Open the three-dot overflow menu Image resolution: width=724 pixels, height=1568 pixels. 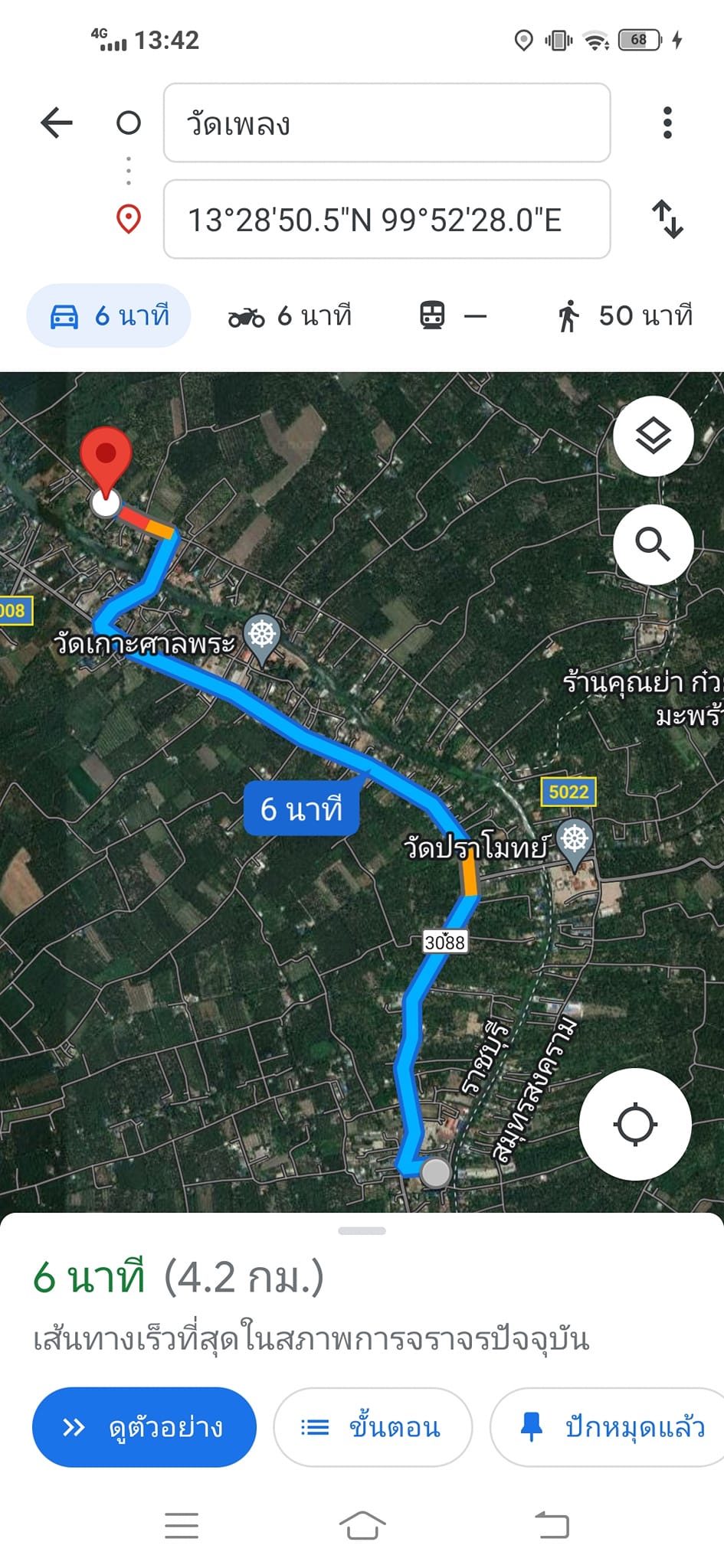coord(667,122)
